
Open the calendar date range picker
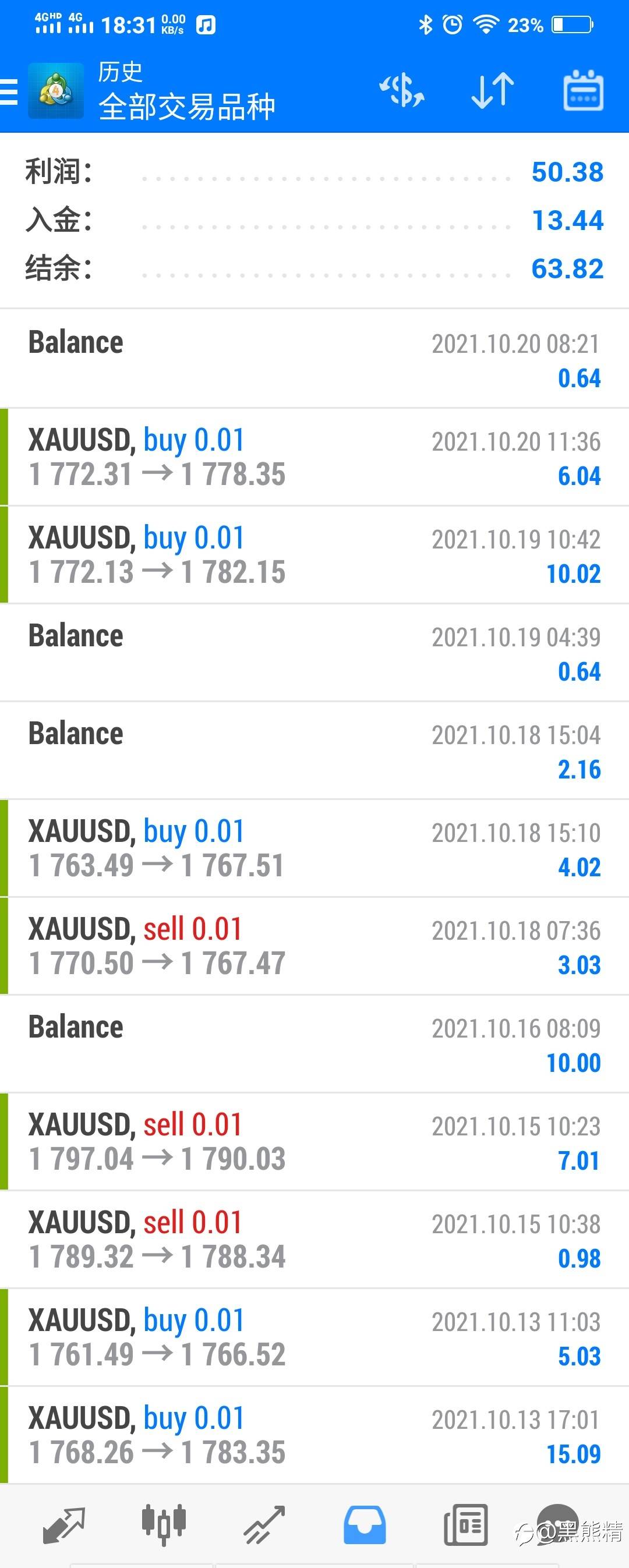(x=583, y=91)
